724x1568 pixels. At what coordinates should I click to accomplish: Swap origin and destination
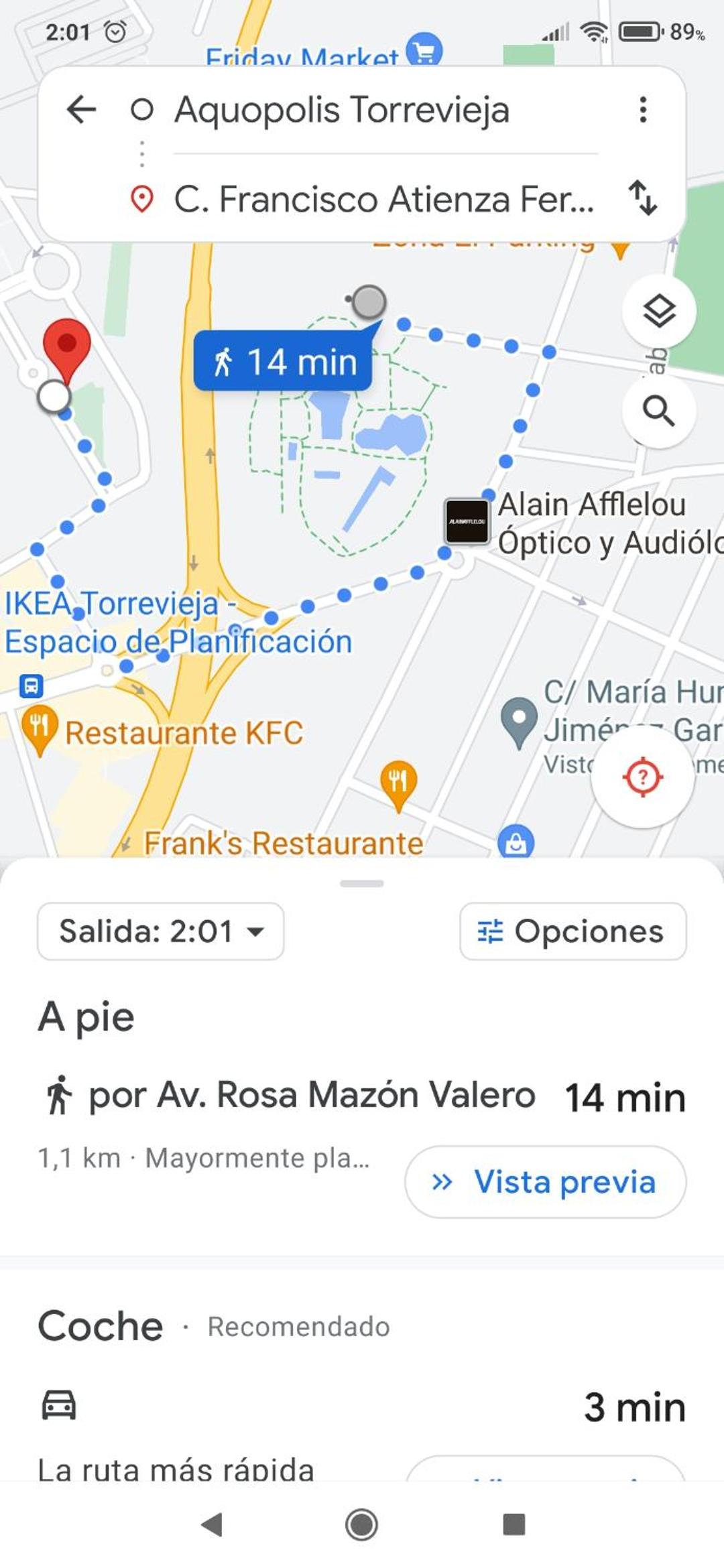coord(643,198)
